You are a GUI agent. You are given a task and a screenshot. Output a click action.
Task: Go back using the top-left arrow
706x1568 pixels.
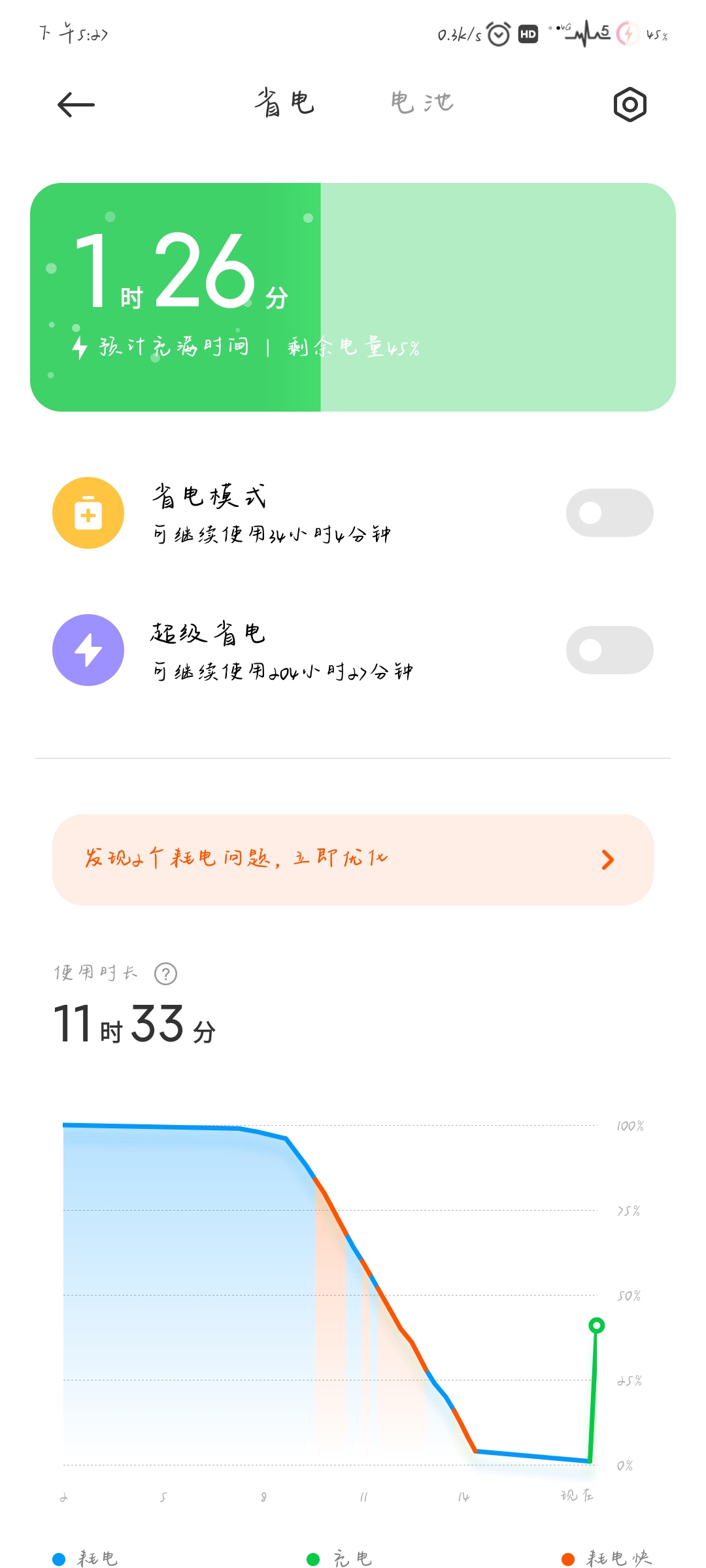tap(76, 105)
